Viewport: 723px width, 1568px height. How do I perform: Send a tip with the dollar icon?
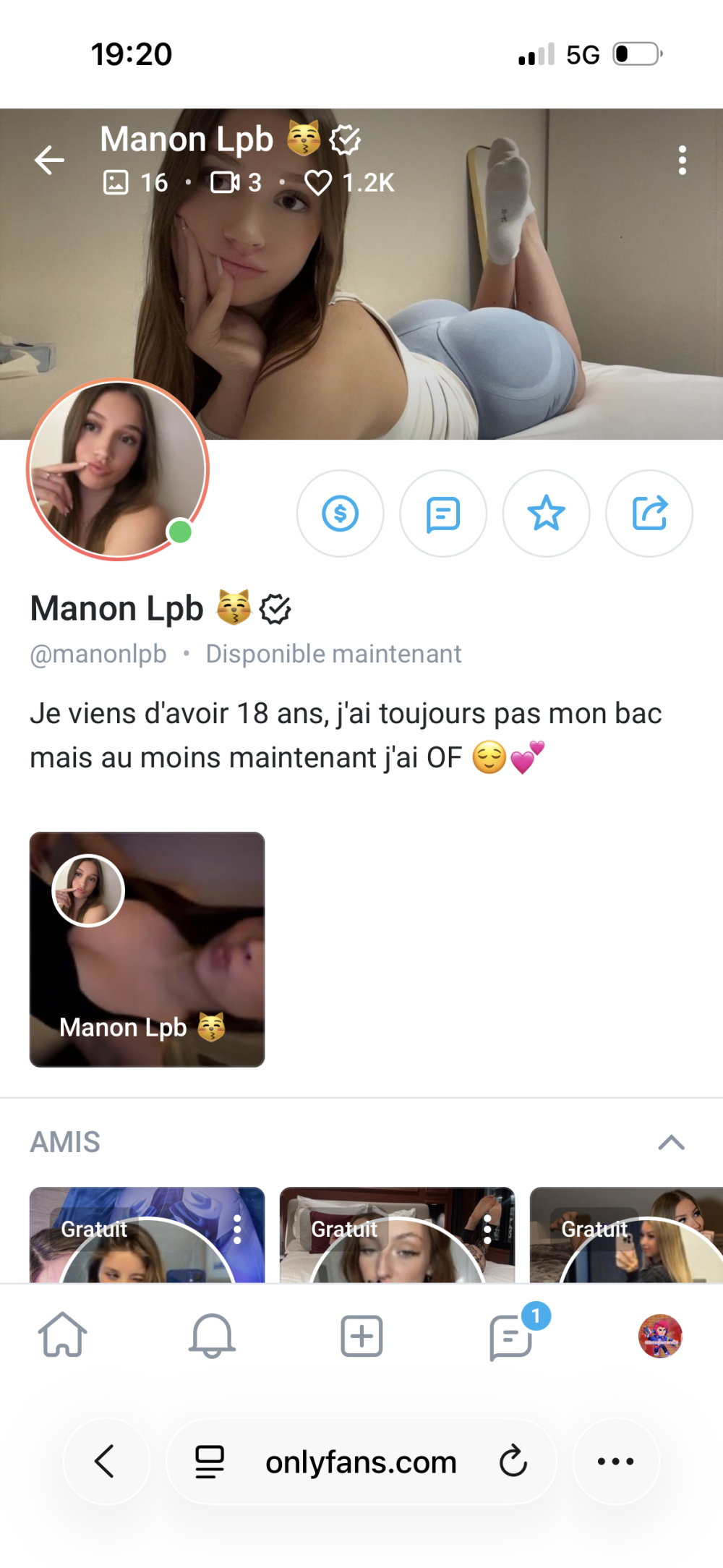[341, 514]
